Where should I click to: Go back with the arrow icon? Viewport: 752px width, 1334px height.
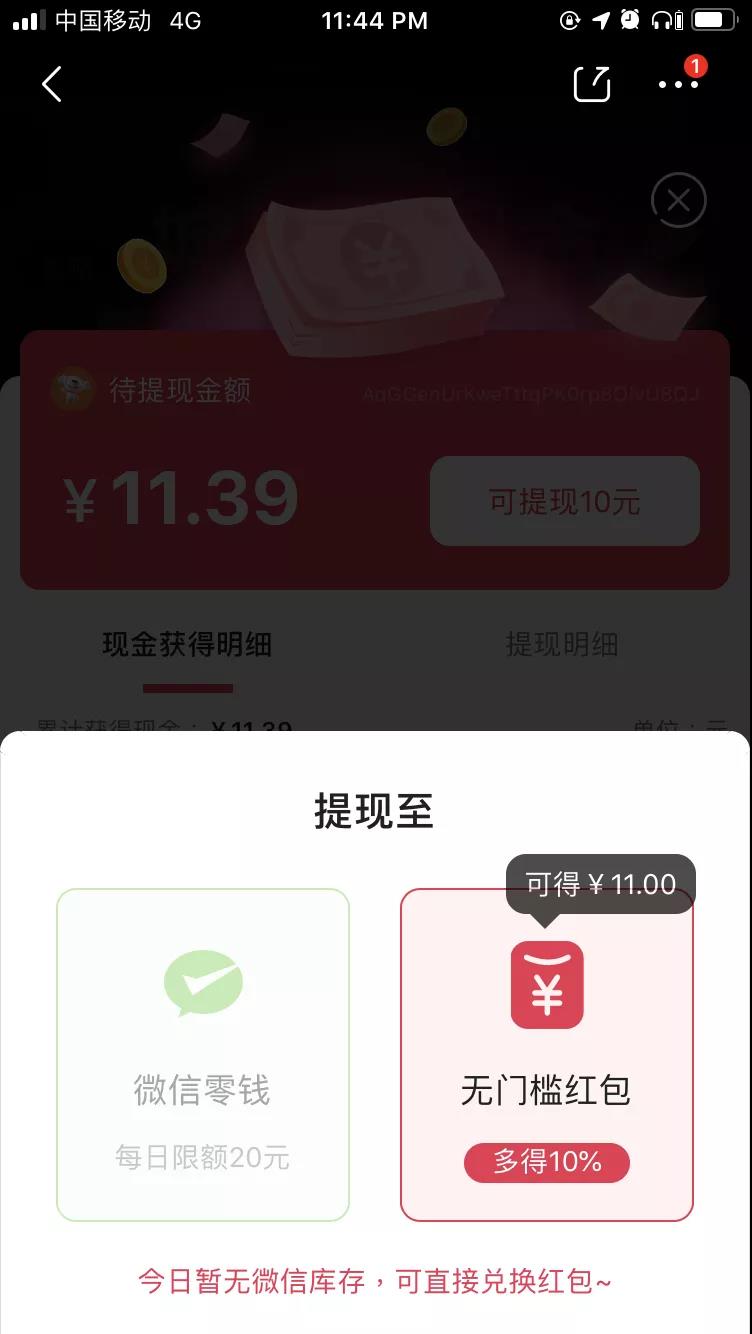[52, 85]
